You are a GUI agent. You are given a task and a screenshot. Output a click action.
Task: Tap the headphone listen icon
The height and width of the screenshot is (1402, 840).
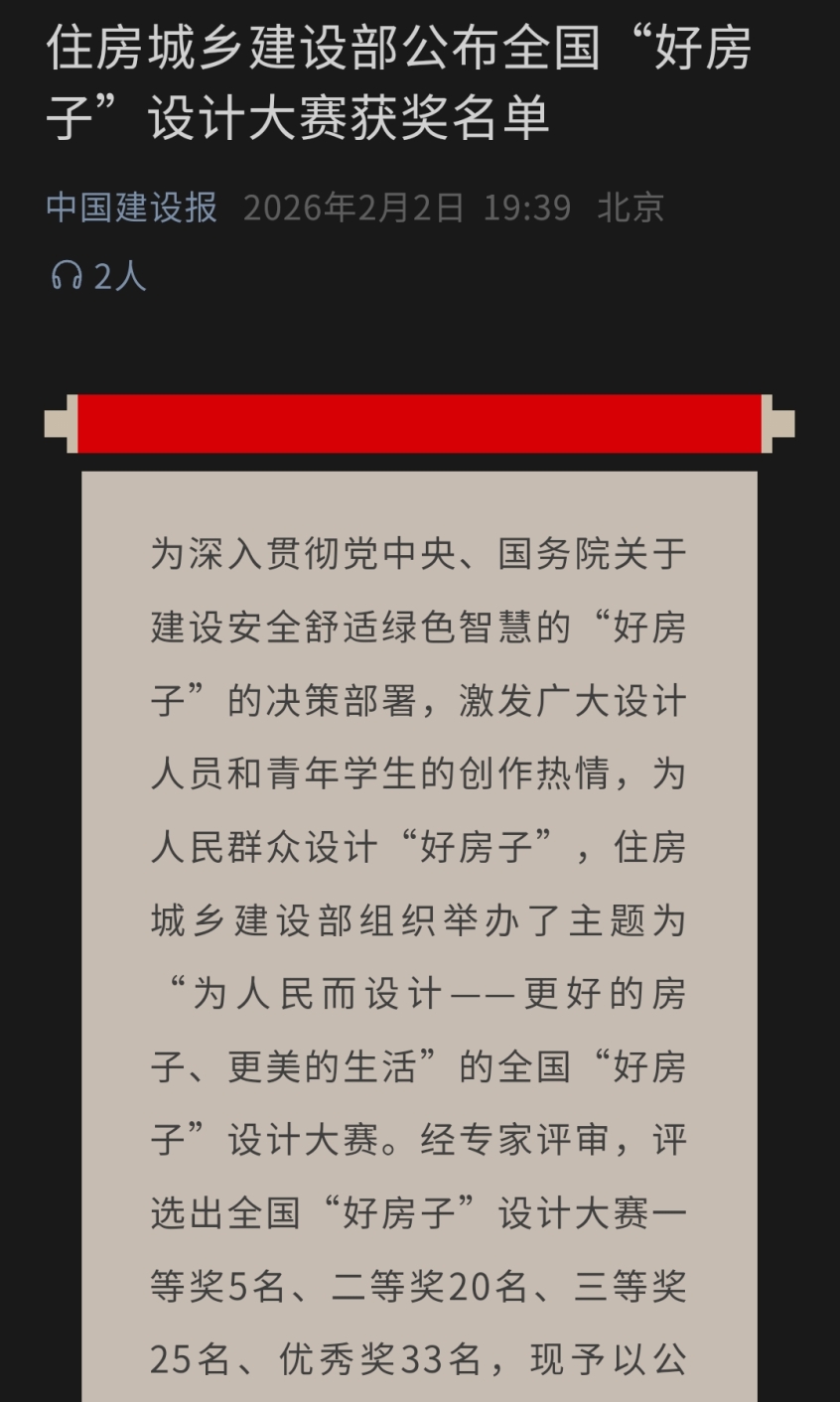coord(66,276)
